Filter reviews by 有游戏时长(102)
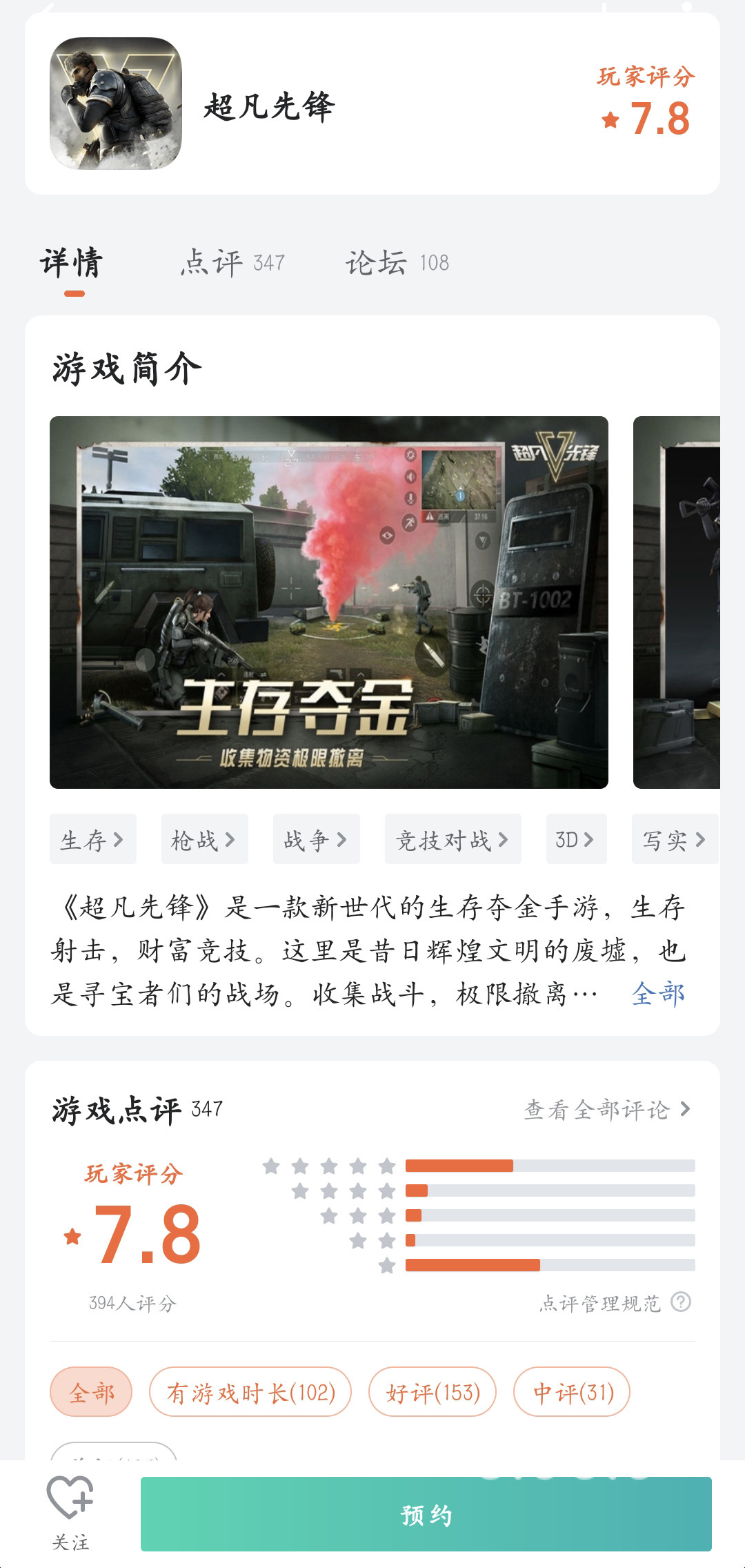The height and width of the screenshot is (1568, 745). point(250,1392)
